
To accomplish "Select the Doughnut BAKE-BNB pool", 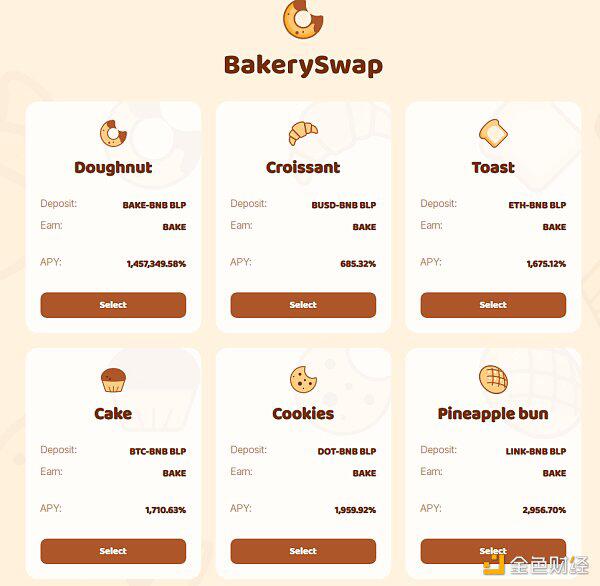I will pyautogui.click(x=113, y=305).
